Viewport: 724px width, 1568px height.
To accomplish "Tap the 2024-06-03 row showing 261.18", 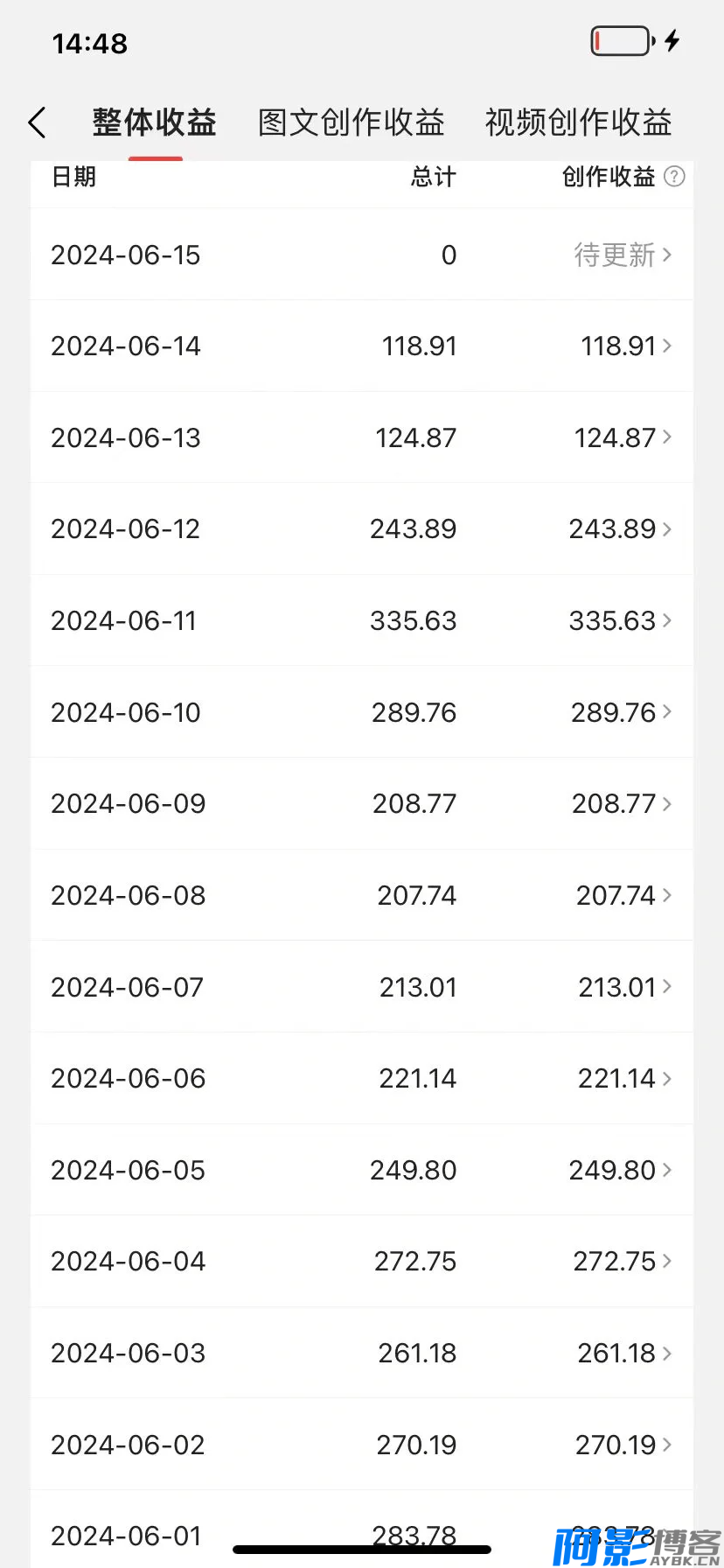I will click(362, 1353).
